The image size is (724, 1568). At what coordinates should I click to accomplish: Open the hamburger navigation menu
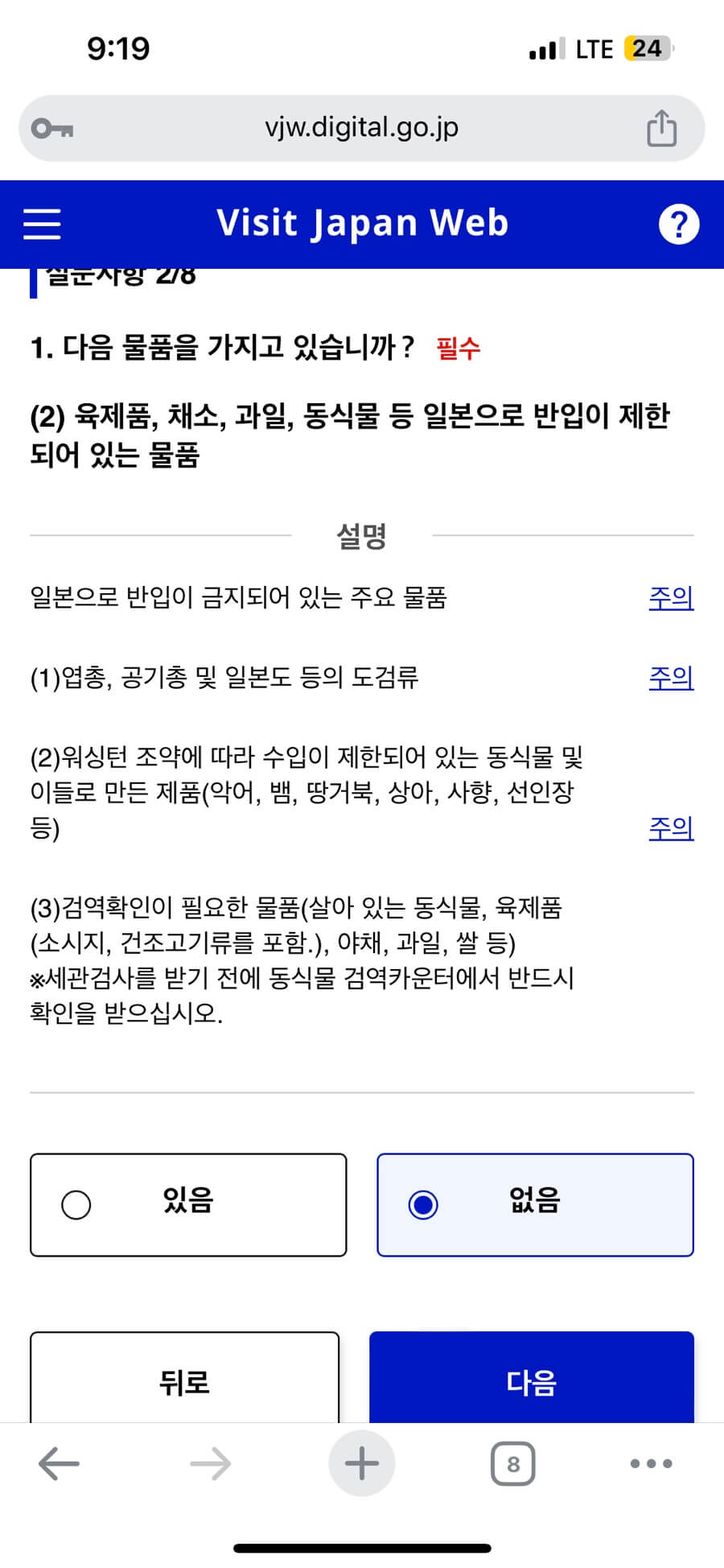(42, 223)
